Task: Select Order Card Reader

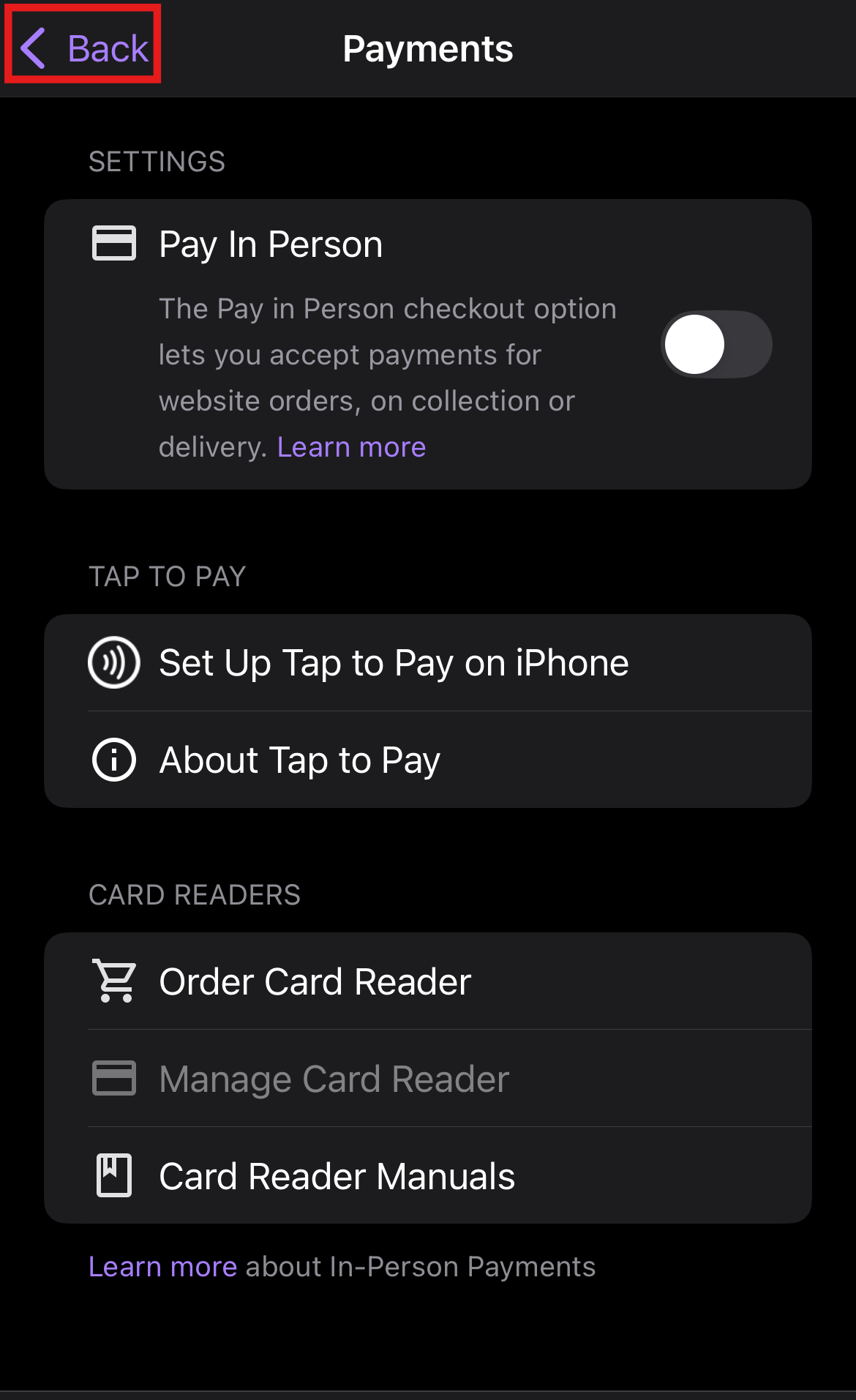Action: coord(315,982)
